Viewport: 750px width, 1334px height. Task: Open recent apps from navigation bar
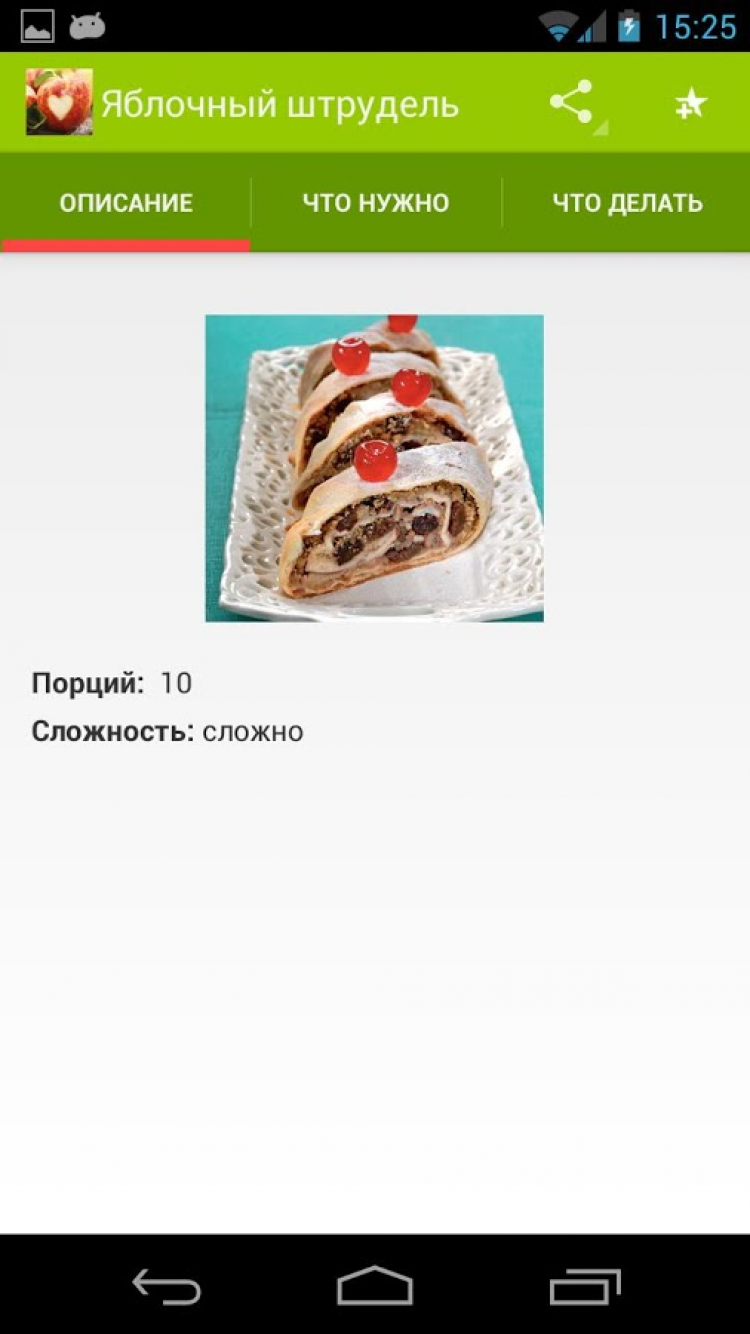click(585, 1285)
